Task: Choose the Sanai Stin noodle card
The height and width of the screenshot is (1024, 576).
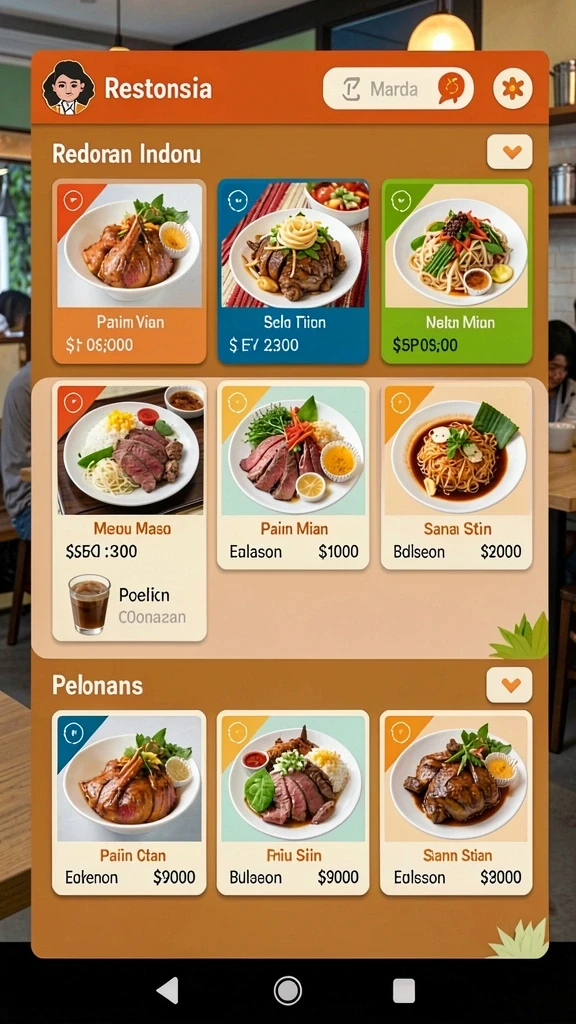Action: 457,475
